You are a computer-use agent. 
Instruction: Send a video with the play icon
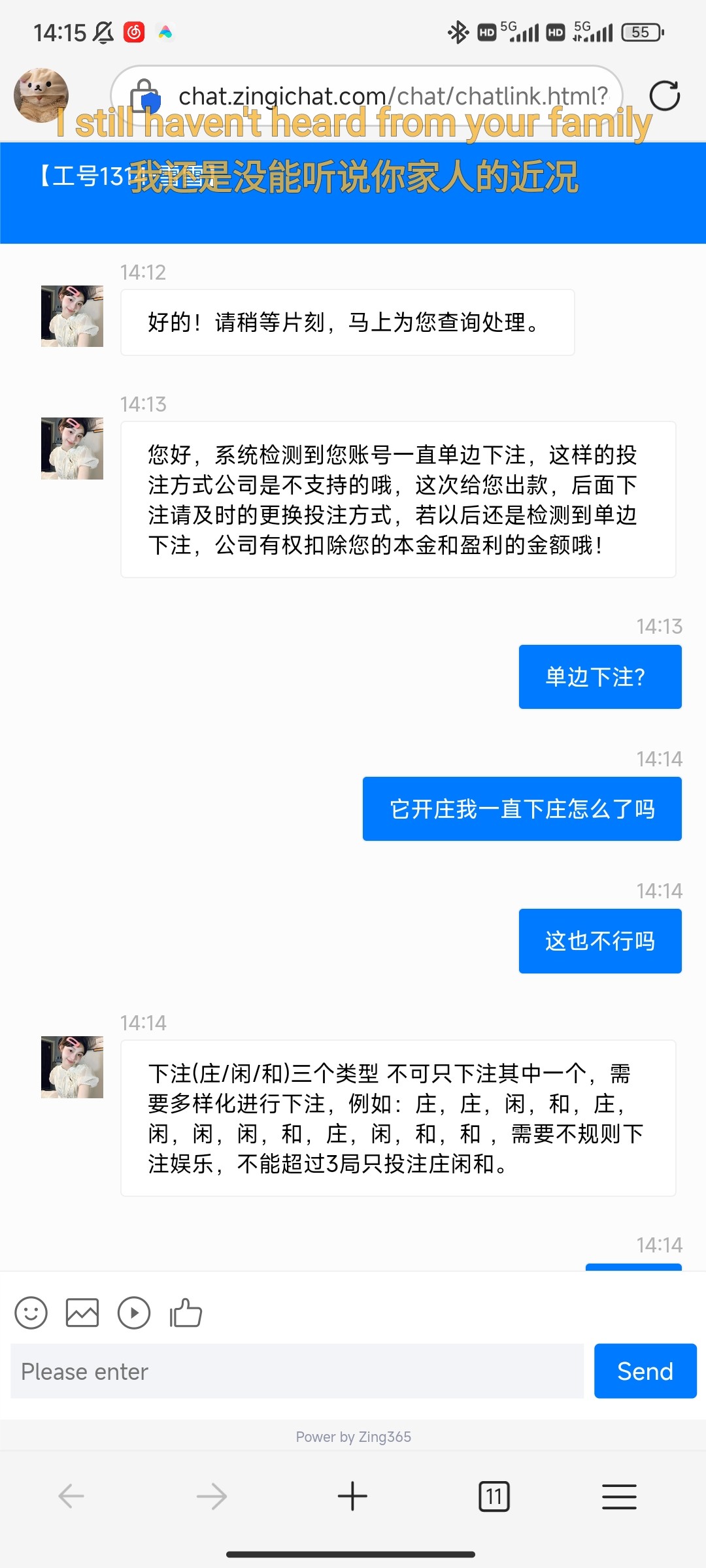pos(134,1313)
